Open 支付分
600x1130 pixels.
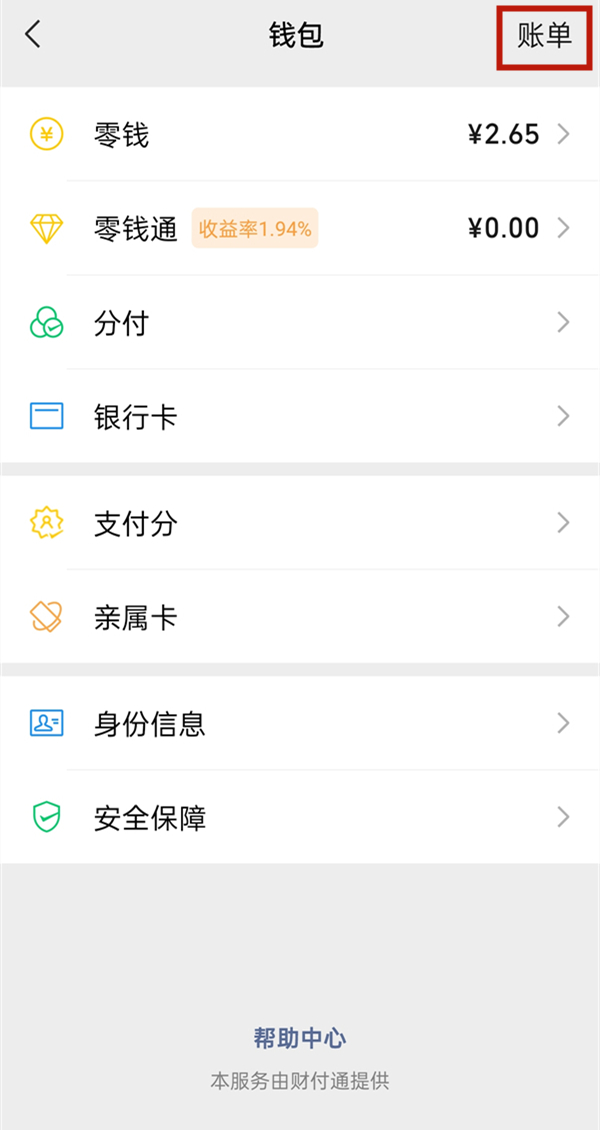(x=300, y=523)
